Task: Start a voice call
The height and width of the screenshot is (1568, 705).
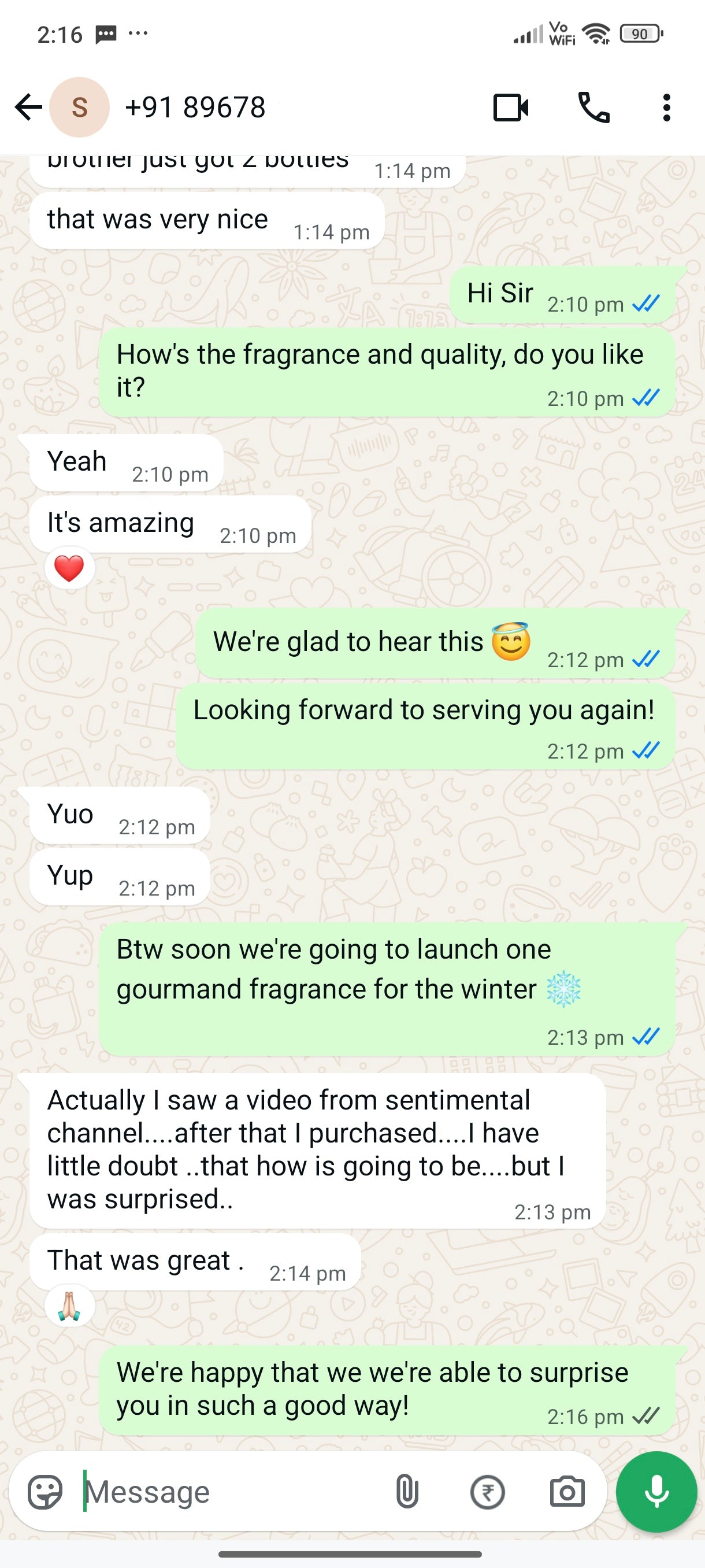Action: 593,108
